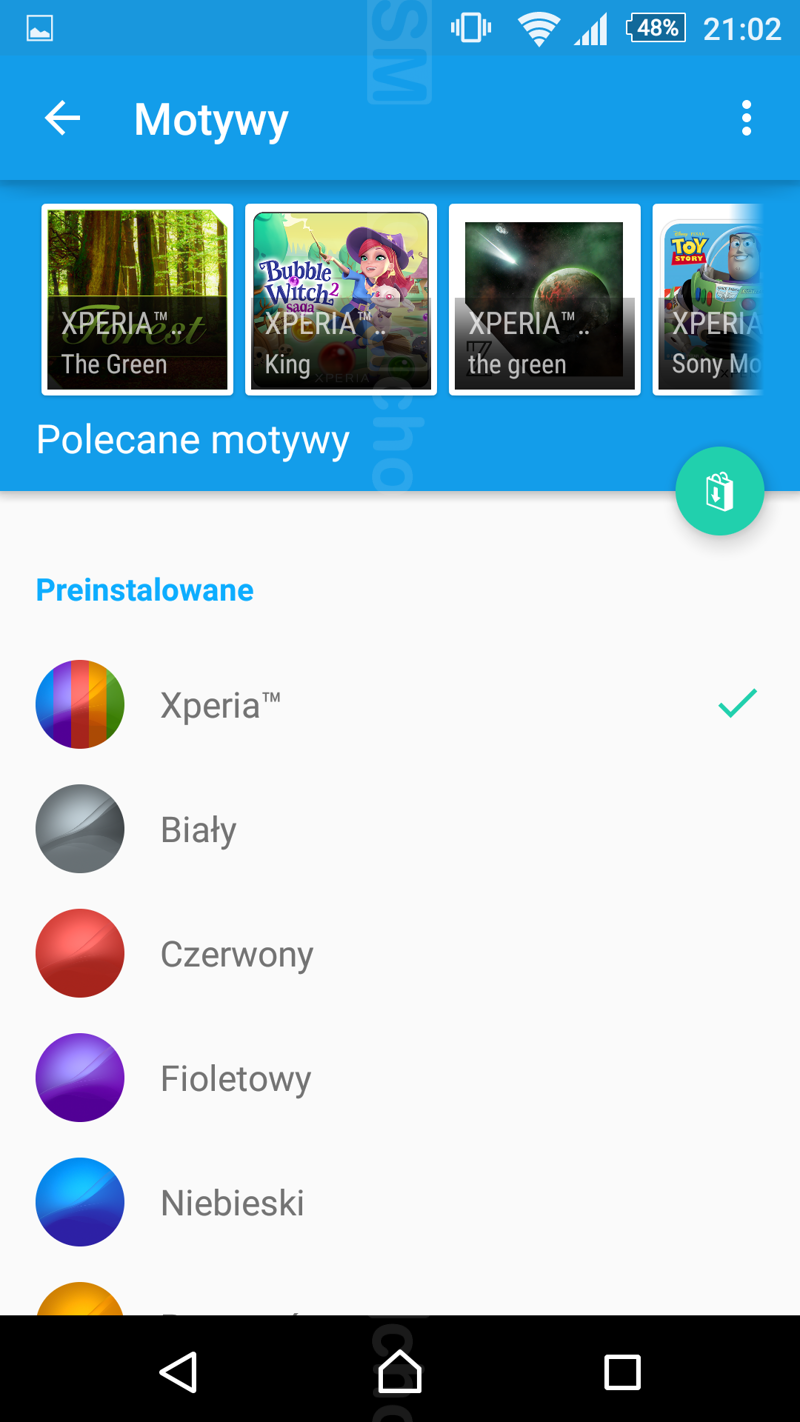Tap the theme store download button
Image resolution: width=800 pixels, height=1422 pixels.
pos(720,491)
